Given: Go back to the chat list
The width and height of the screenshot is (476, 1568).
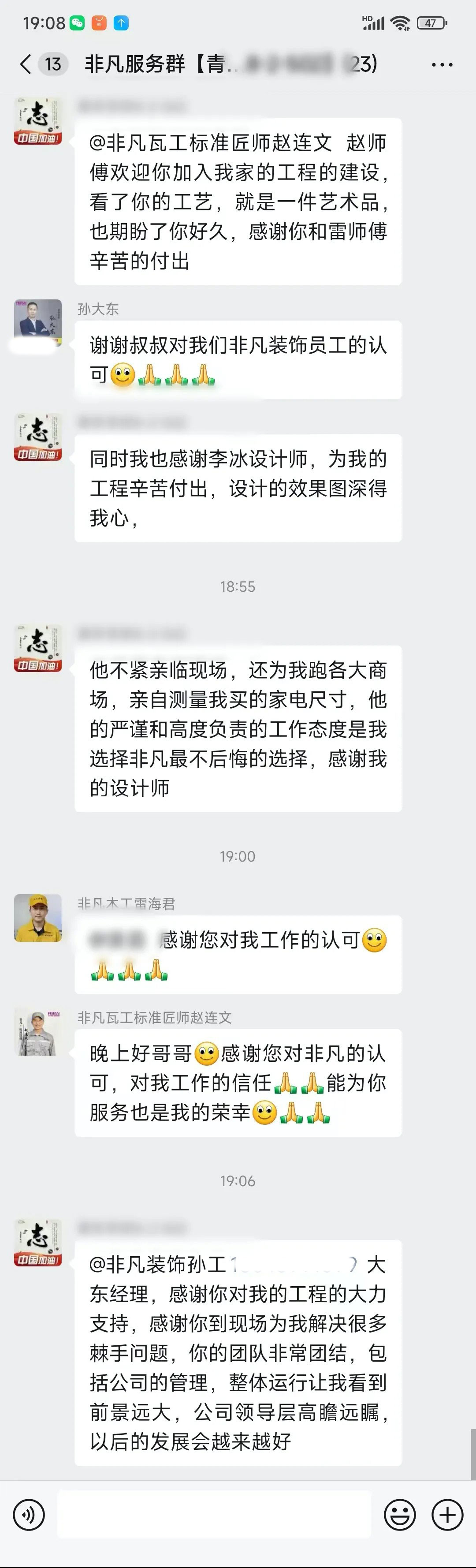Looking at the screenshot, I should (26, 64).
